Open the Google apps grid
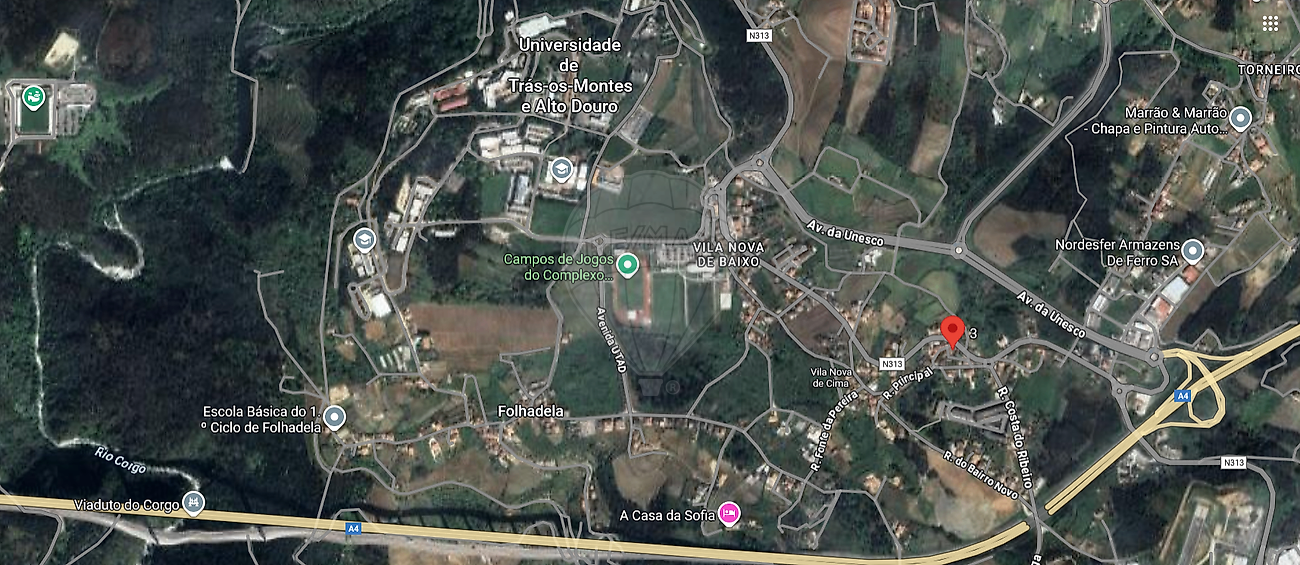 pyautogui.click(x=1270, y=23)
